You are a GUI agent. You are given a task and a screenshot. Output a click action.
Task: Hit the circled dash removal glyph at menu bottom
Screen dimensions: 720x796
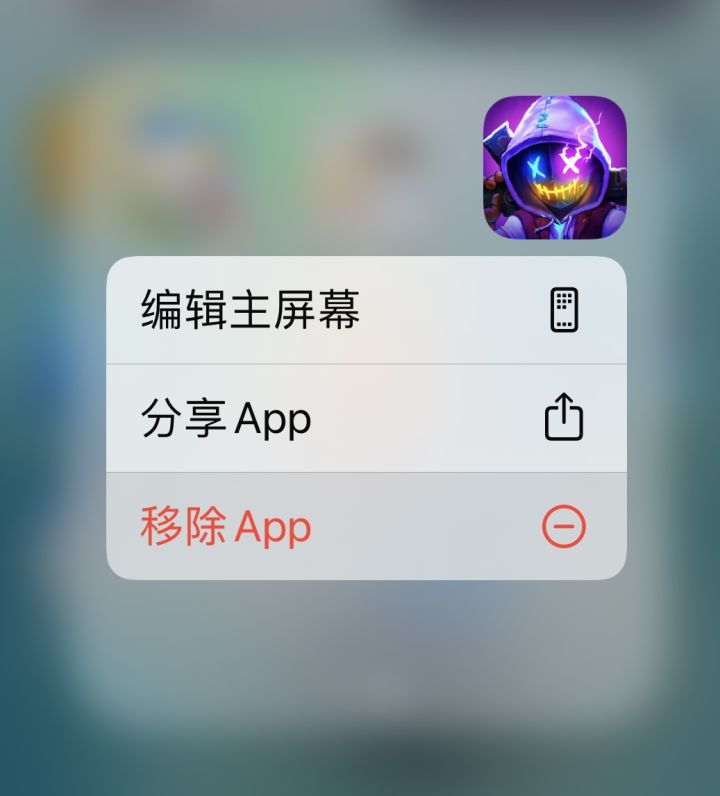[563, 527]
